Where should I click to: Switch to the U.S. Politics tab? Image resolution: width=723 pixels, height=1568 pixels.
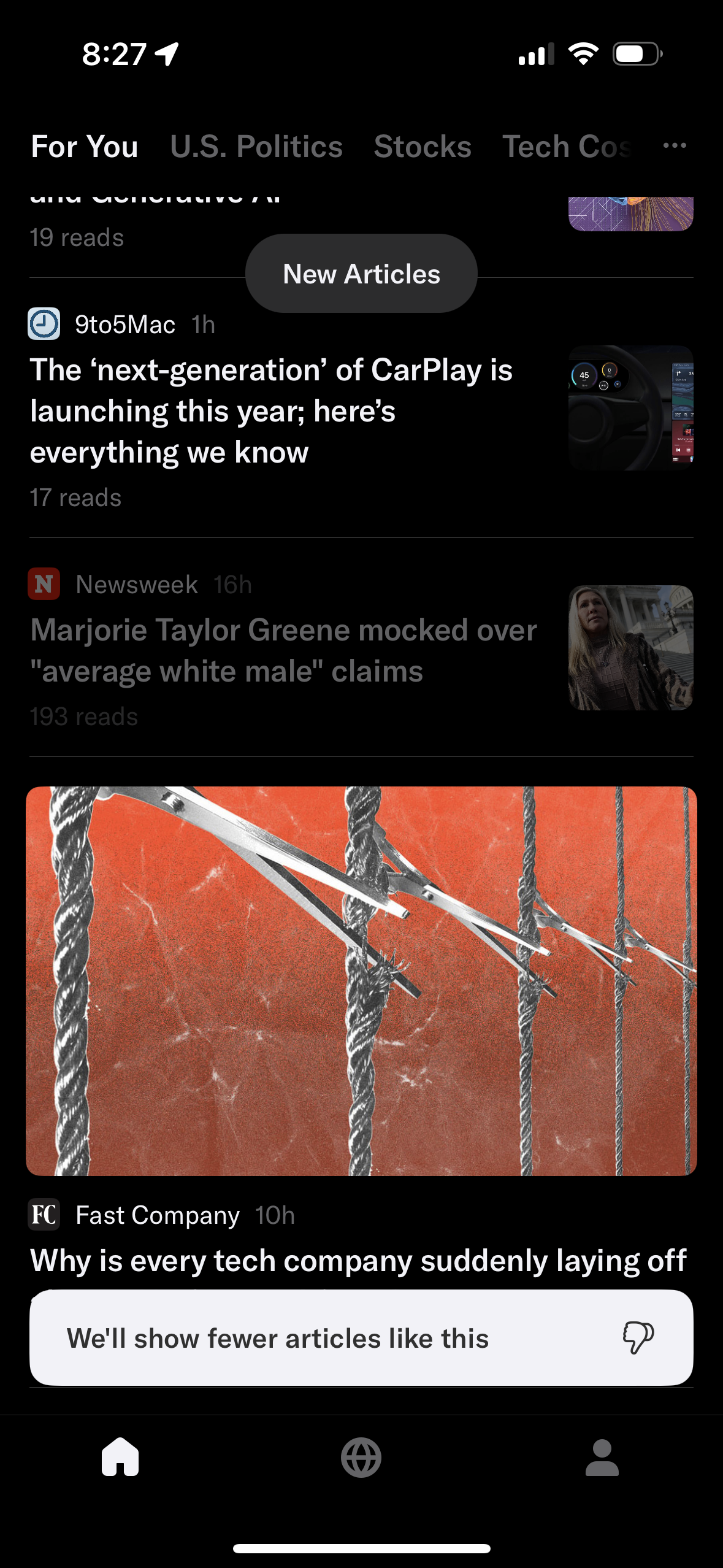256,147
